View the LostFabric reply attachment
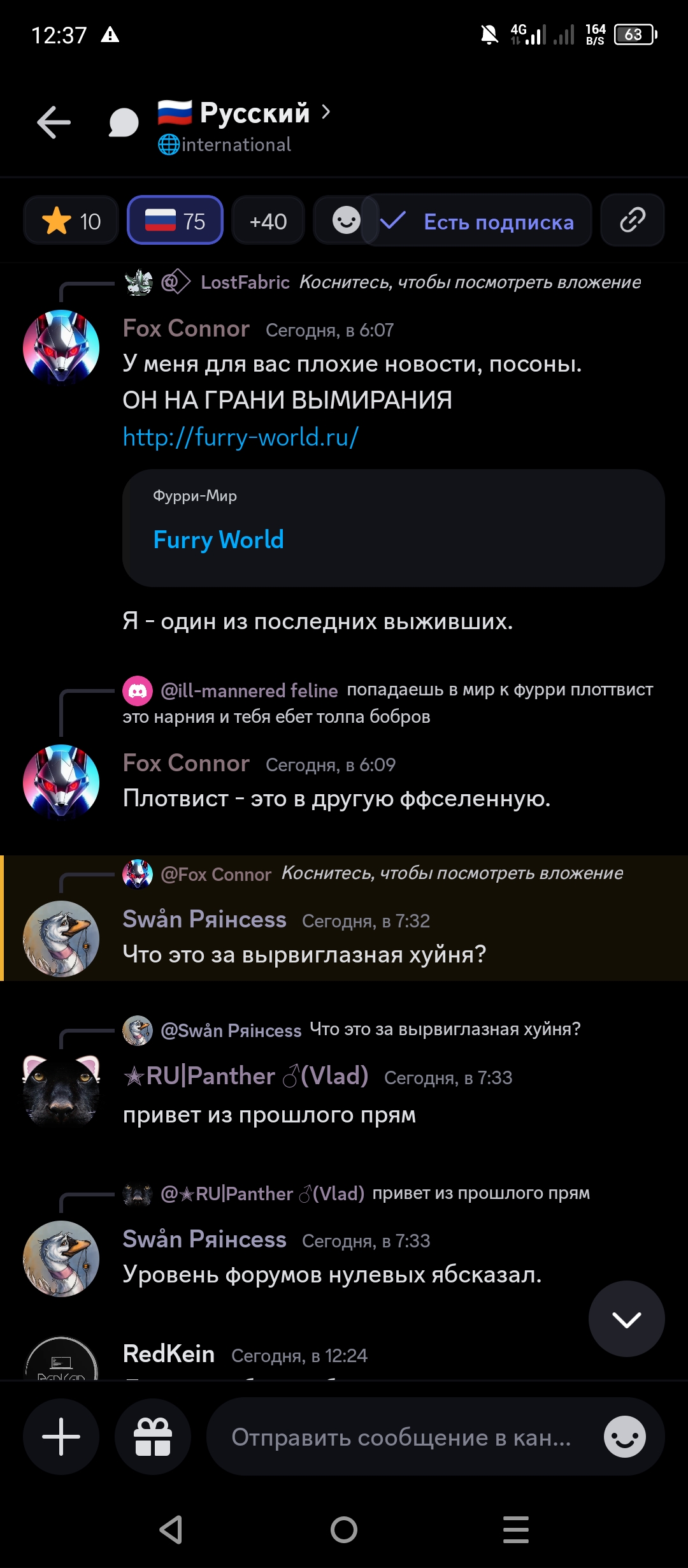This screenshot has width=688, height=1568. 470,282
